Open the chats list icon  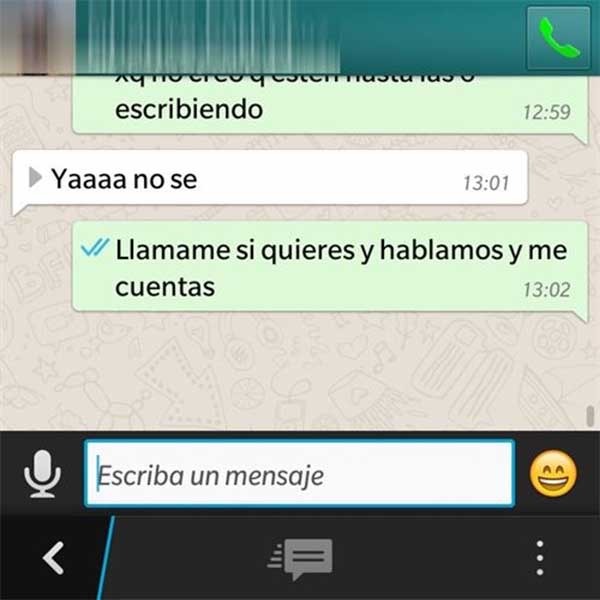tap(300, 559)
